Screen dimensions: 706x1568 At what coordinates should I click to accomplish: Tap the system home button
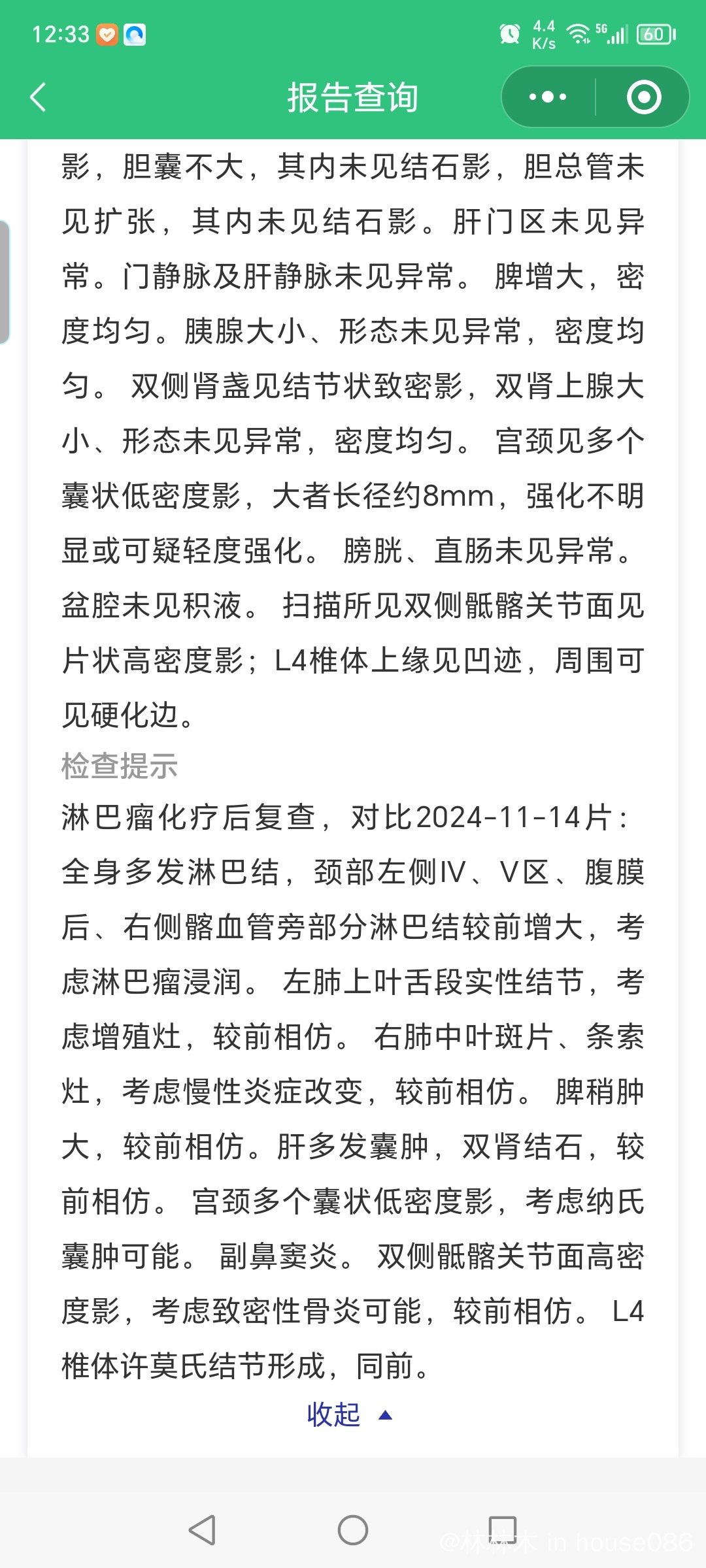click(353, 1530)
